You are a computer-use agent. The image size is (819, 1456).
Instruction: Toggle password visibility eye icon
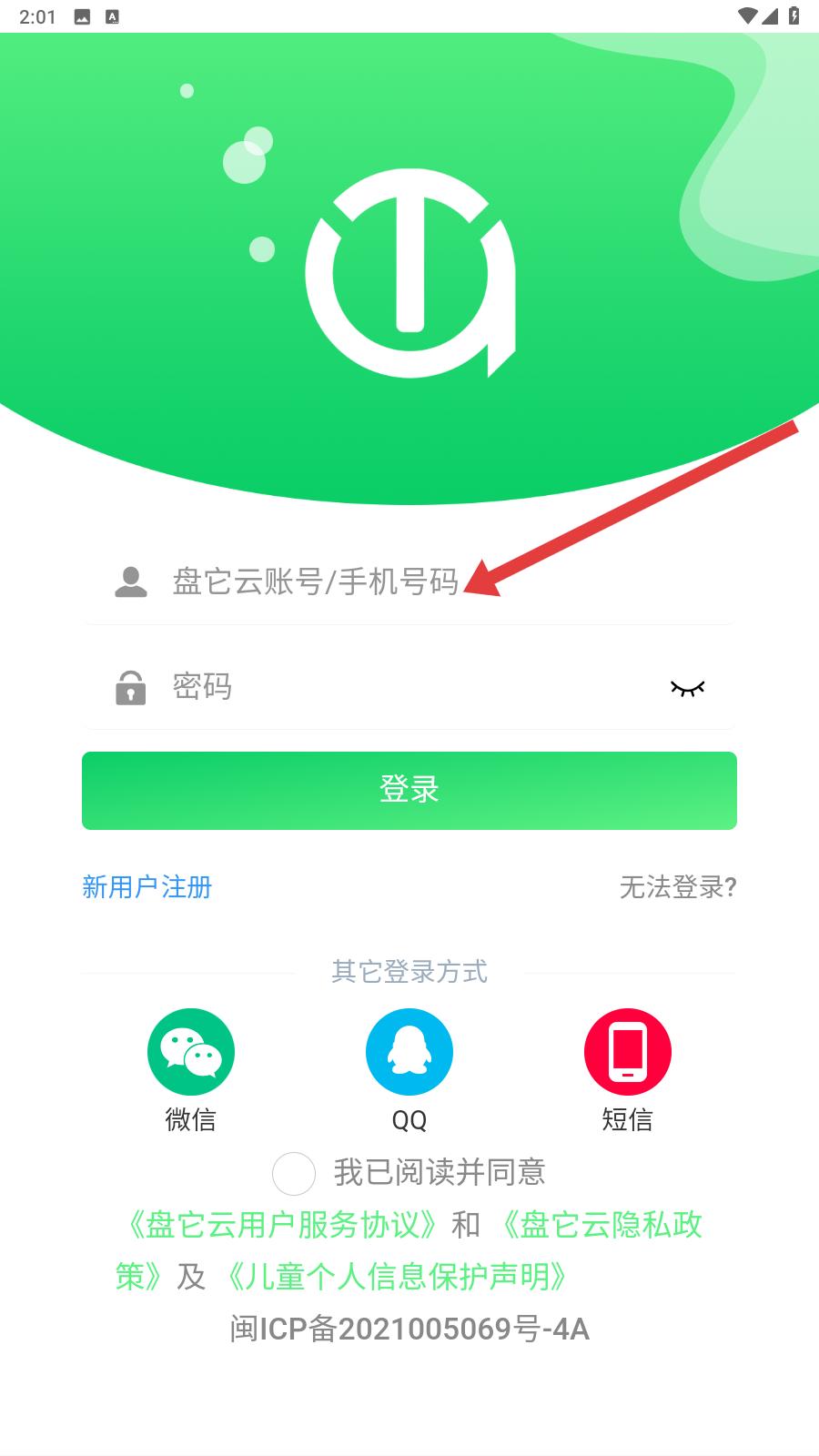pos(688,688)
